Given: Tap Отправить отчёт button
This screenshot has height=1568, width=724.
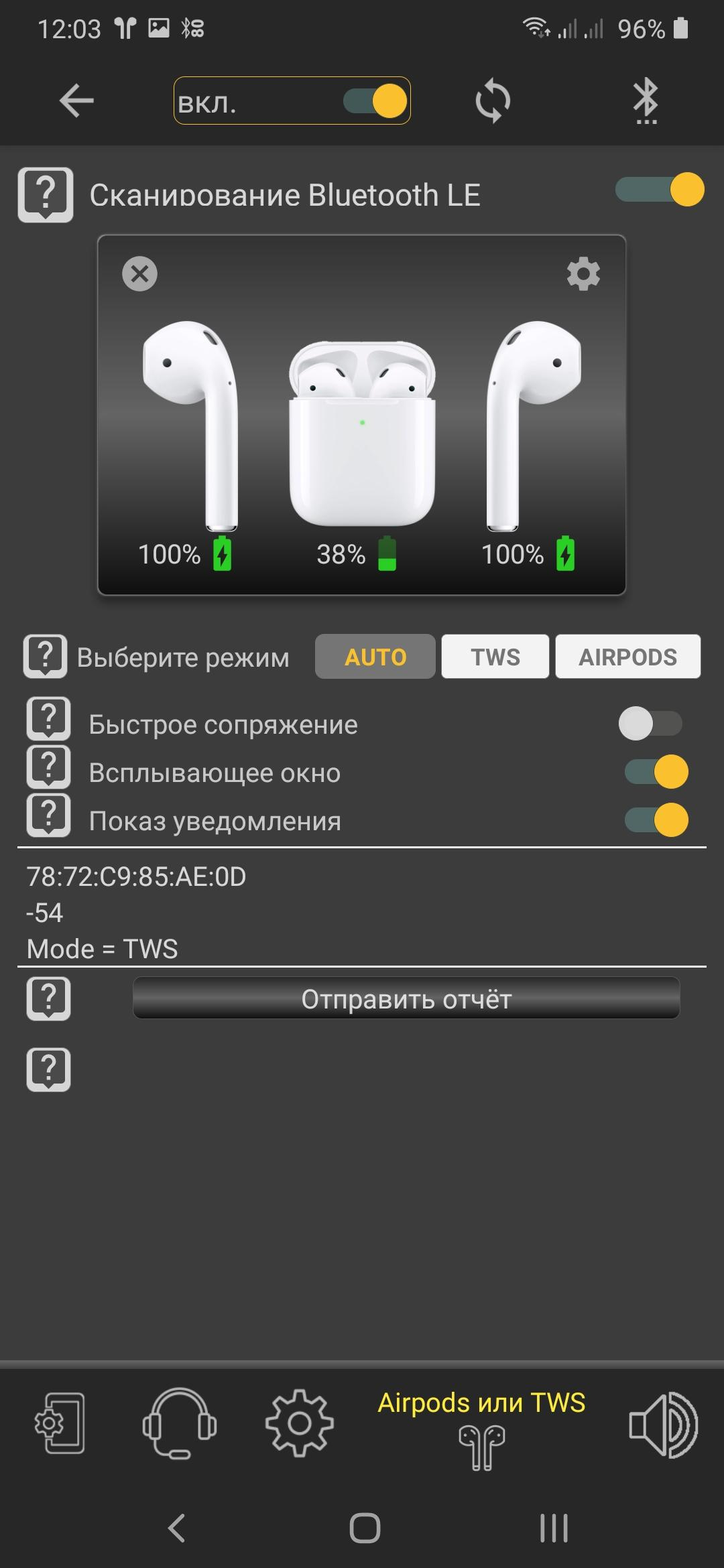Looking at the screenshot, I should pyautogui.click(x=406, y=998).
